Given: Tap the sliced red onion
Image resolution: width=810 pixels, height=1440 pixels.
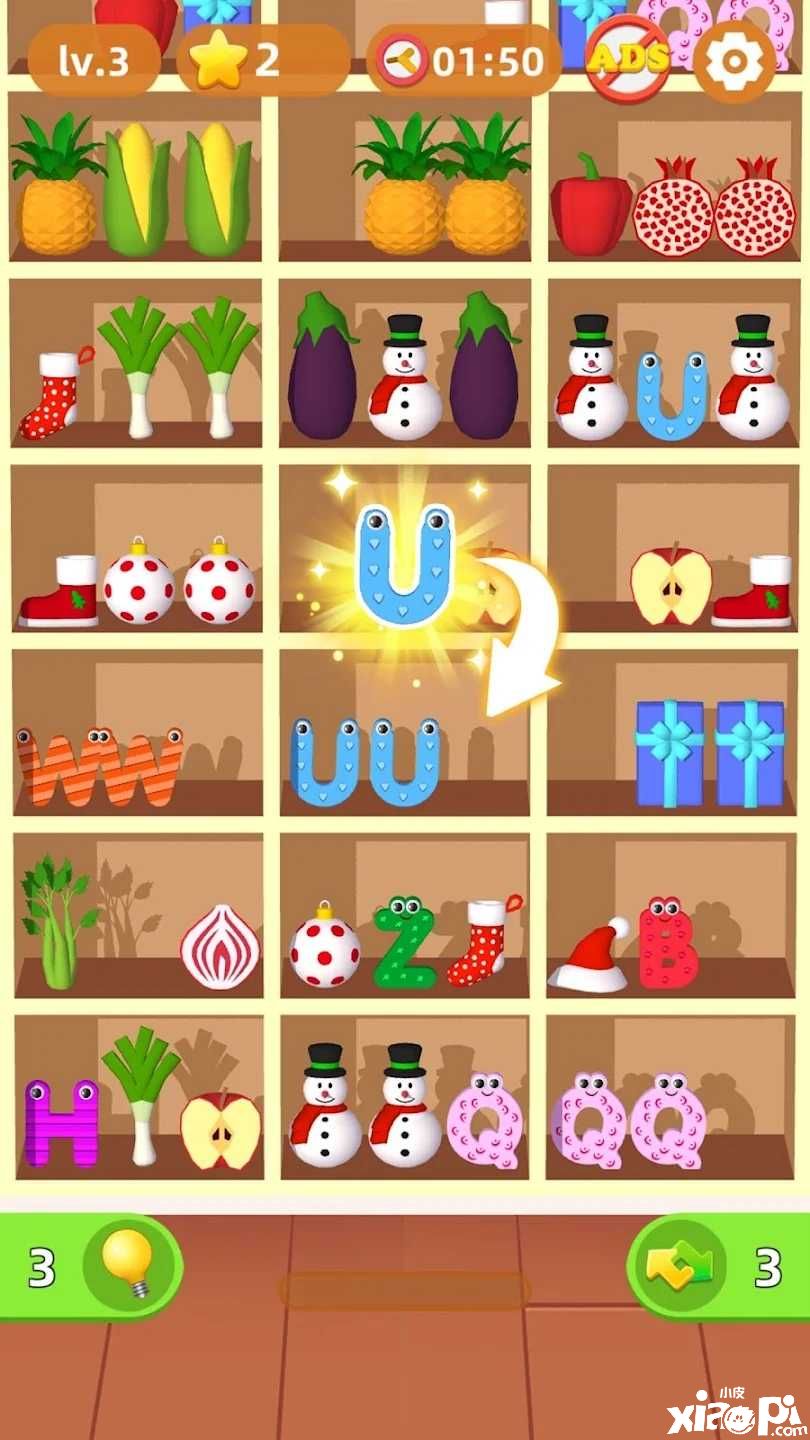Looking at the screenshot, I should (220, 946).
